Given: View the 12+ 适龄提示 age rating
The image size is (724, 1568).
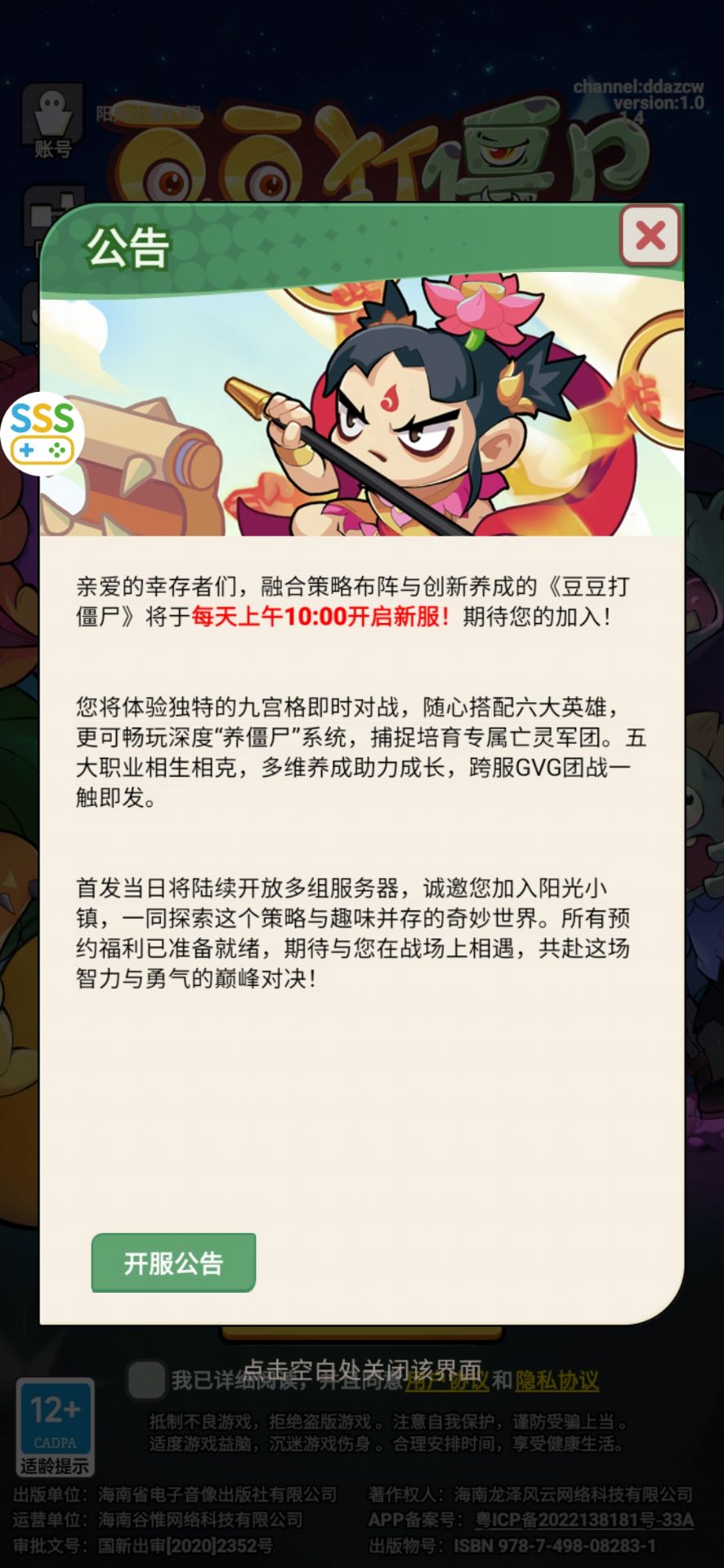Looking at the screenshot, I should 55,1427.
